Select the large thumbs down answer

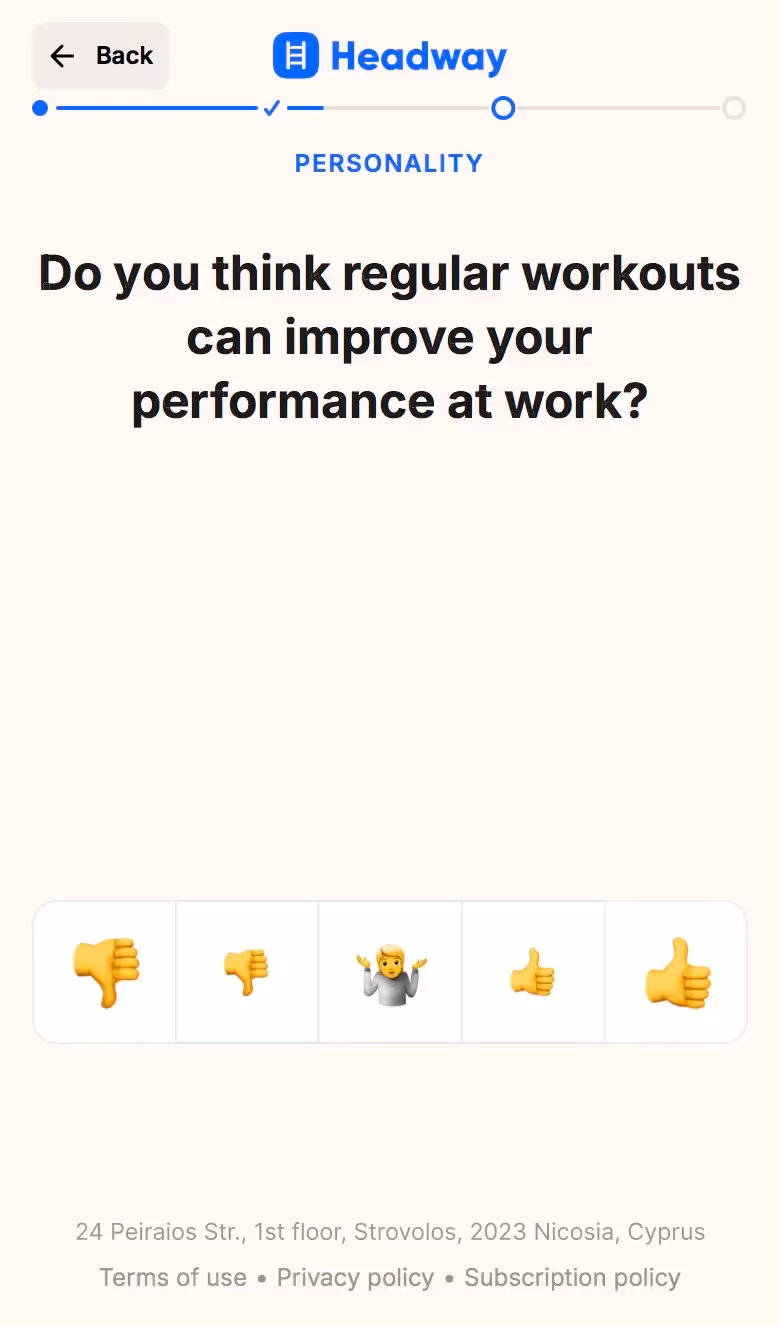(105, 972)
